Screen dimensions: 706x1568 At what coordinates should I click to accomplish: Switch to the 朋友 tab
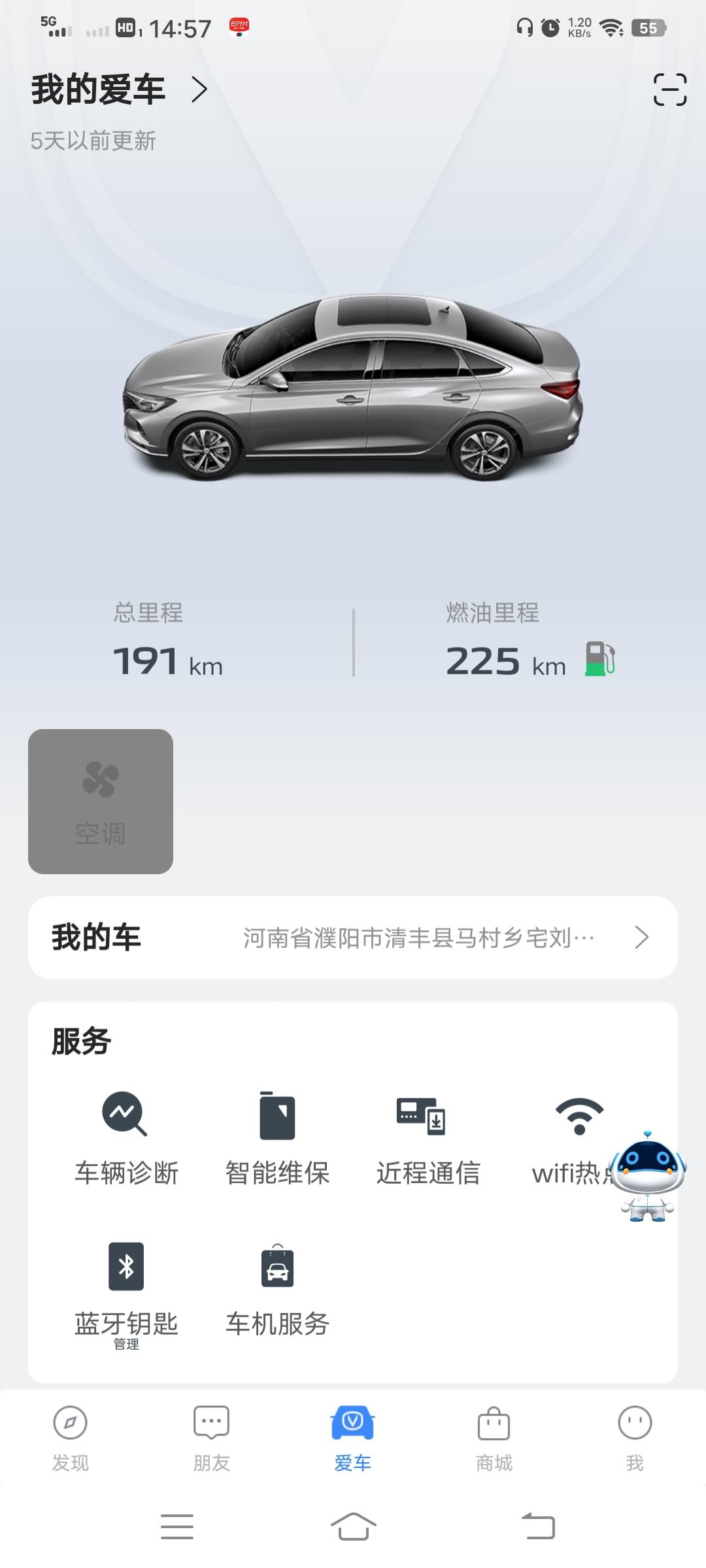click(212, 1439)
